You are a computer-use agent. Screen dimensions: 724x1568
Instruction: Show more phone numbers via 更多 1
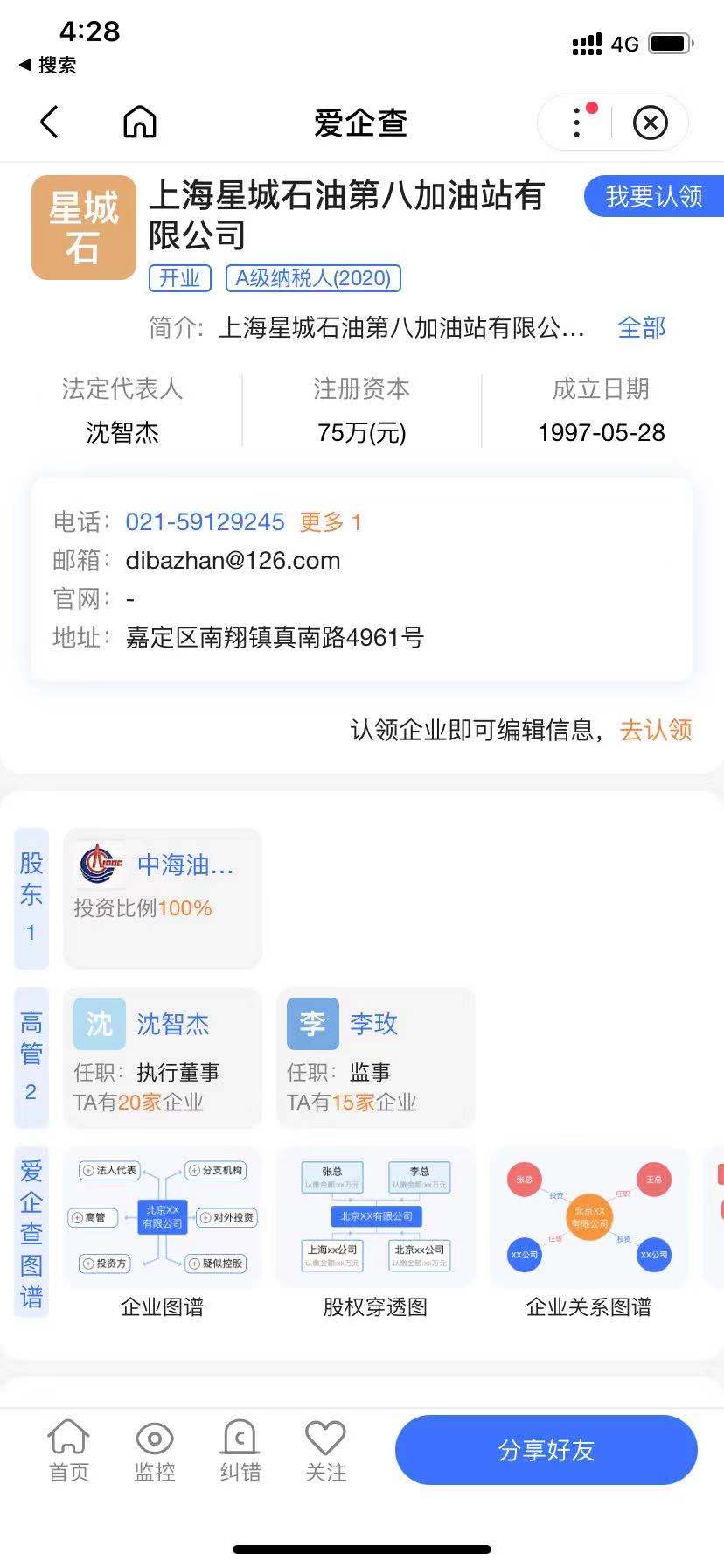coord(331,522)
